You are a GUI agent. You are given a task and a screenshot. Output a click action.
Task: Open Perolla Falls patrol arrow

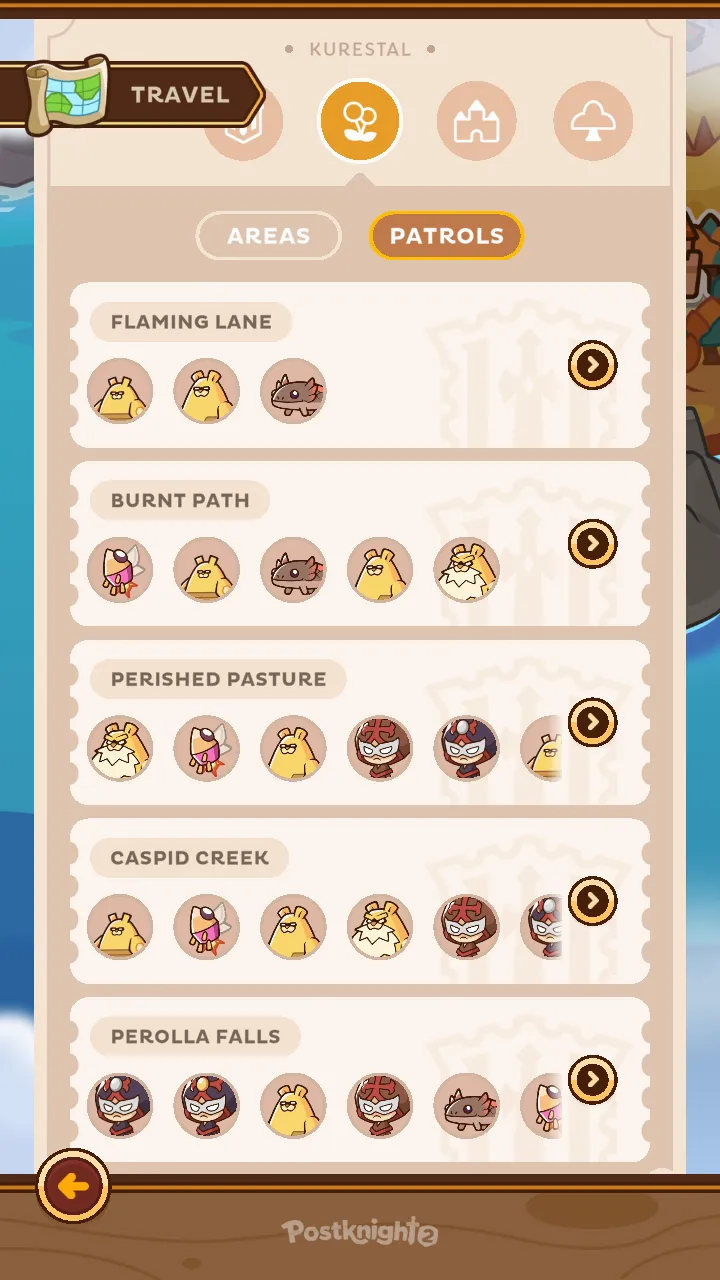click(592, 1079)
